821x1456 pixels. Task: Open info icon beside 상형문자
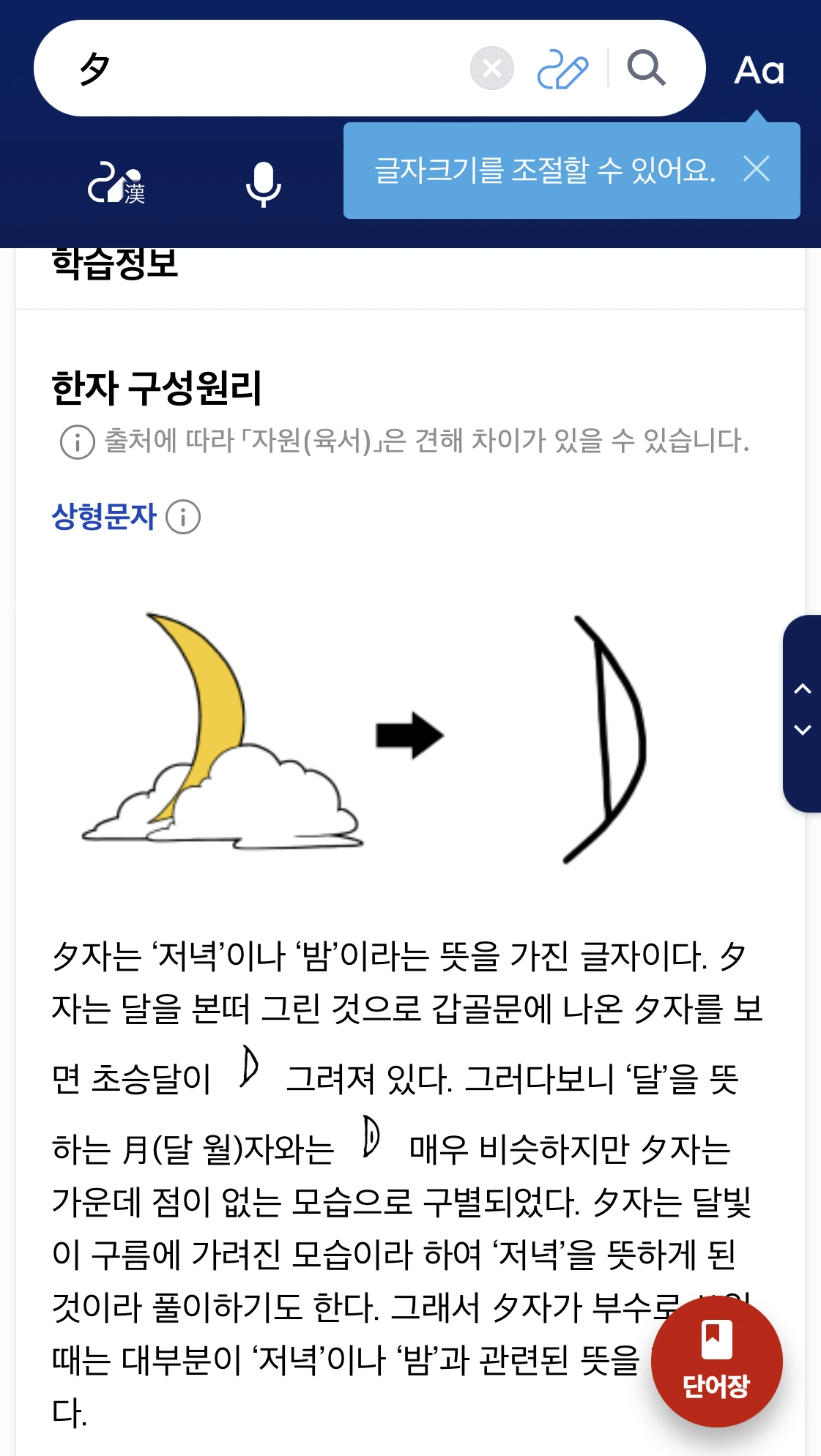click(183, 517)
